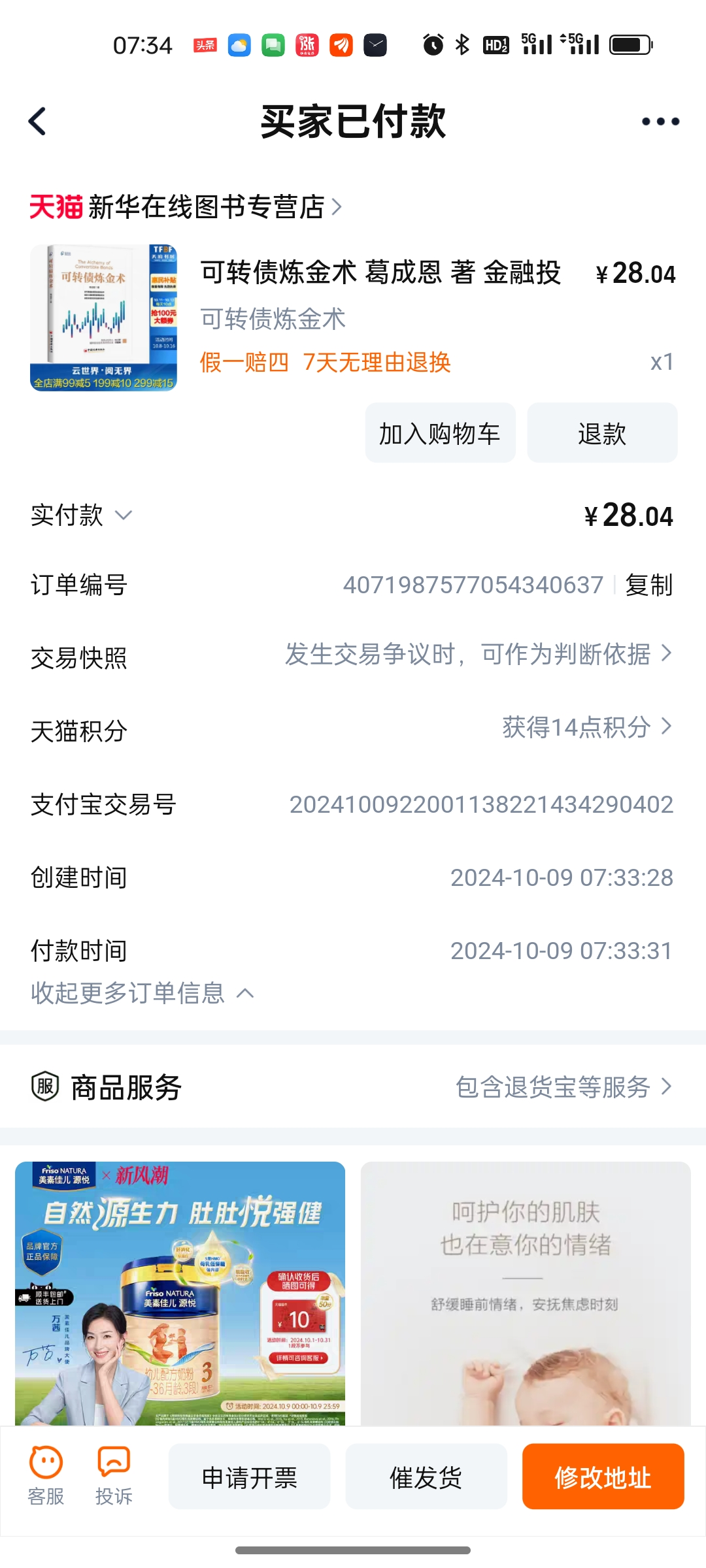
Task: Collapse details via 收起更多订单信息
Action: (x=142, y=993)
